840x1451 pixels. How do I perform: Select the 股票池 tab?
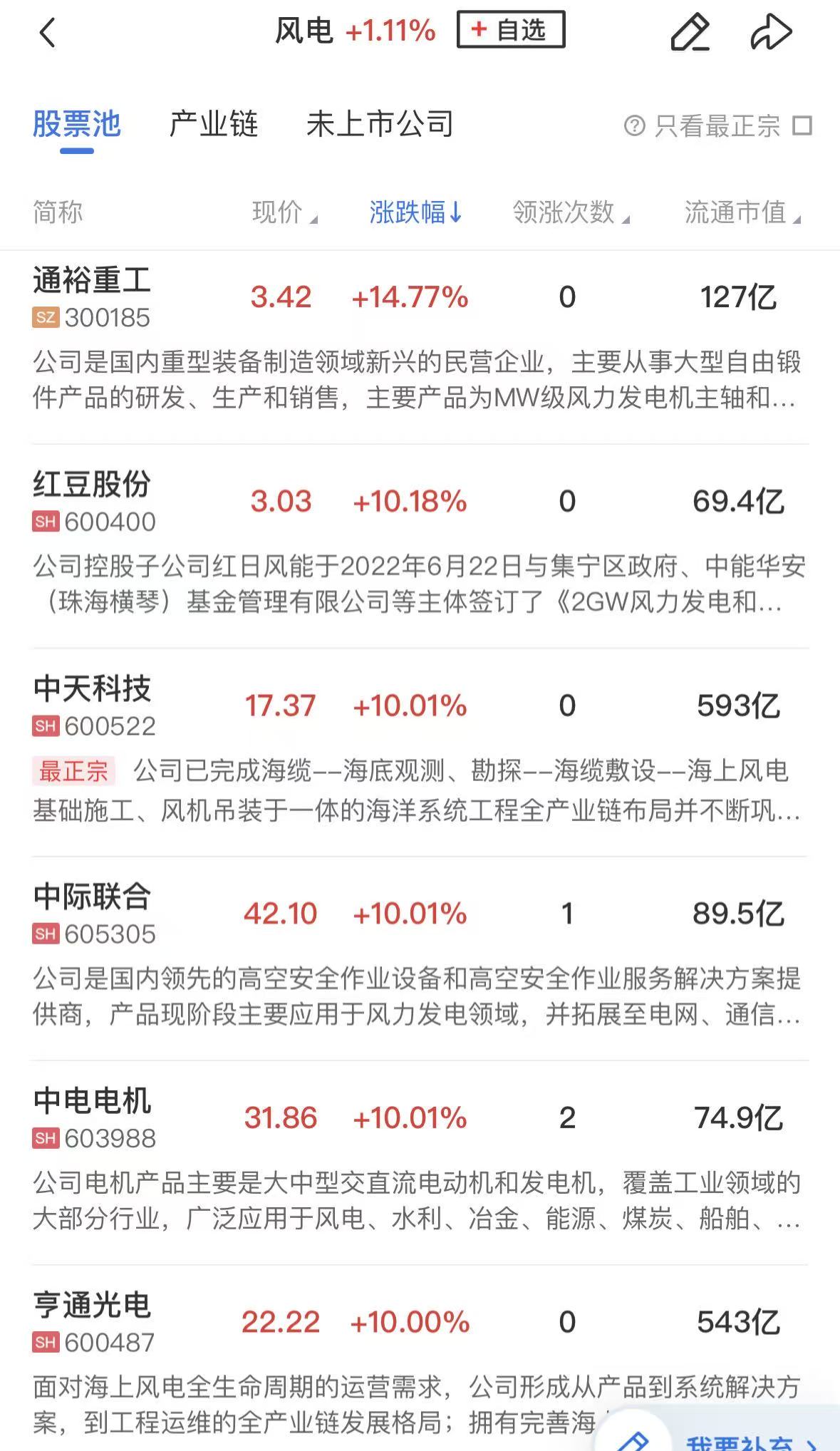click(x=76, y=124)
